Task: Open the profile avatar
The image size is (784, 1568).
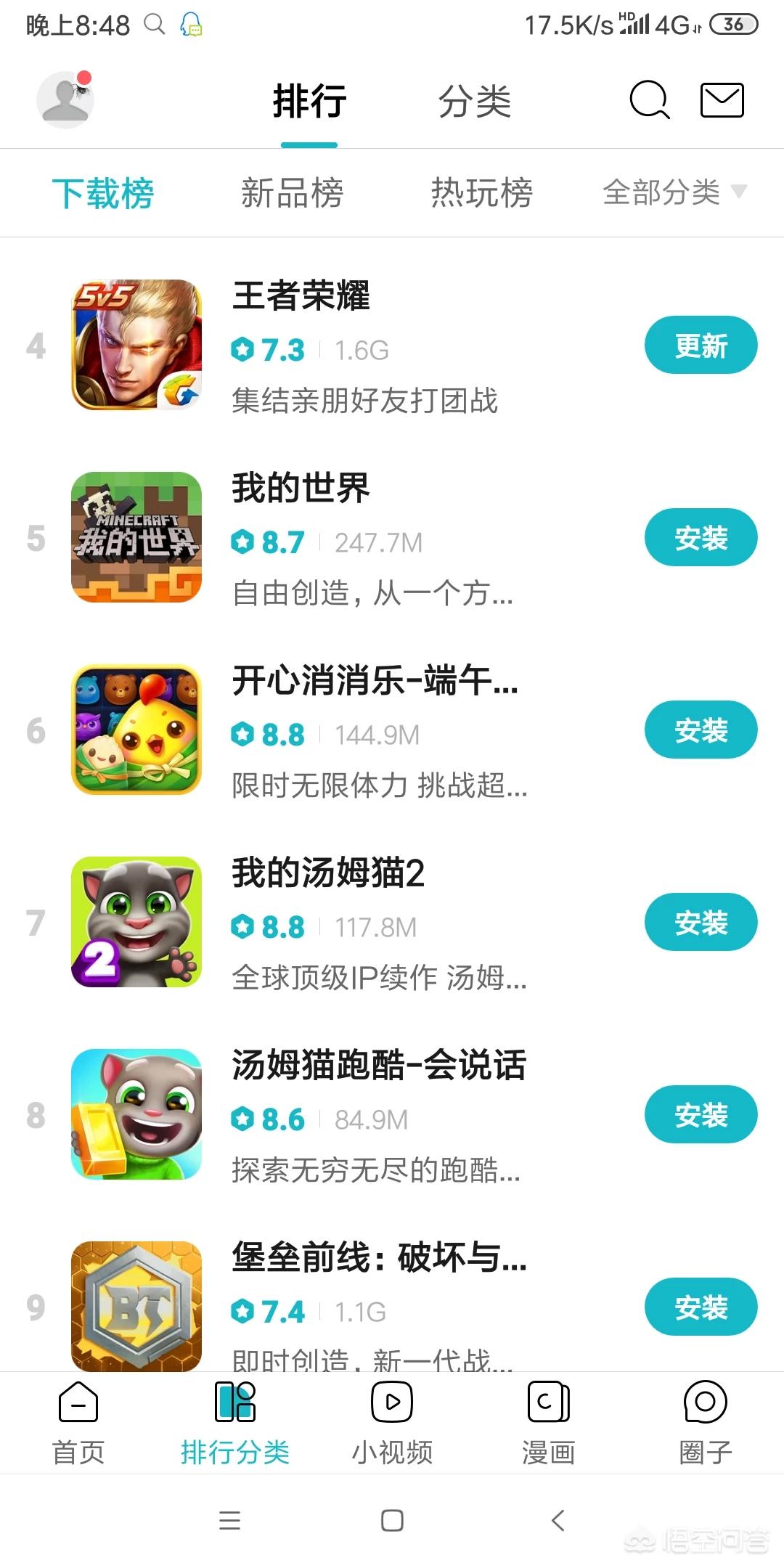Action: click(x=65, y=100)
